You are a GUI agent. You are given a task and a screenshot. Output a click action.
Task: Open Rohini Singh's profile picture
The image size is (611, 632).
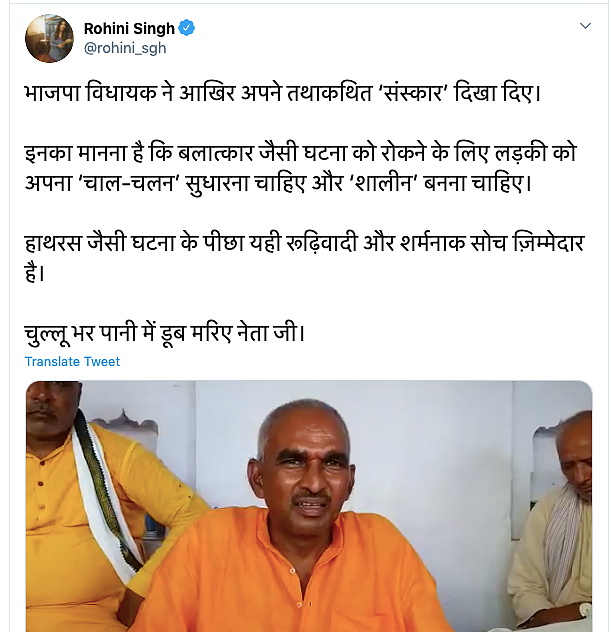(49, 38)
